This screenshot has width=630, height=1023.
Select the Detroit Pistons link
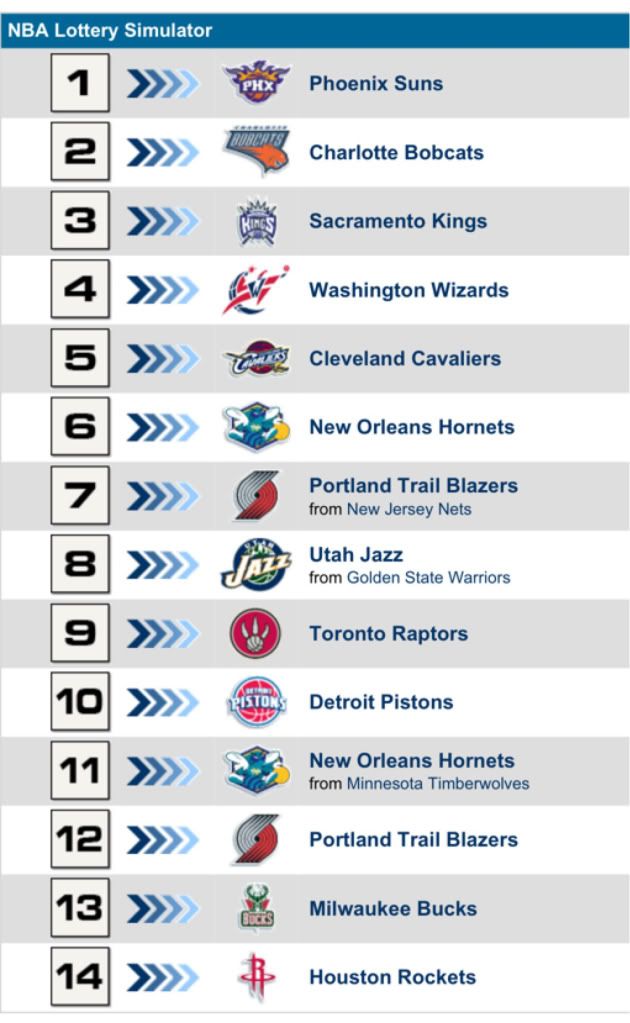pyautogui.click(x=381, y=703)
